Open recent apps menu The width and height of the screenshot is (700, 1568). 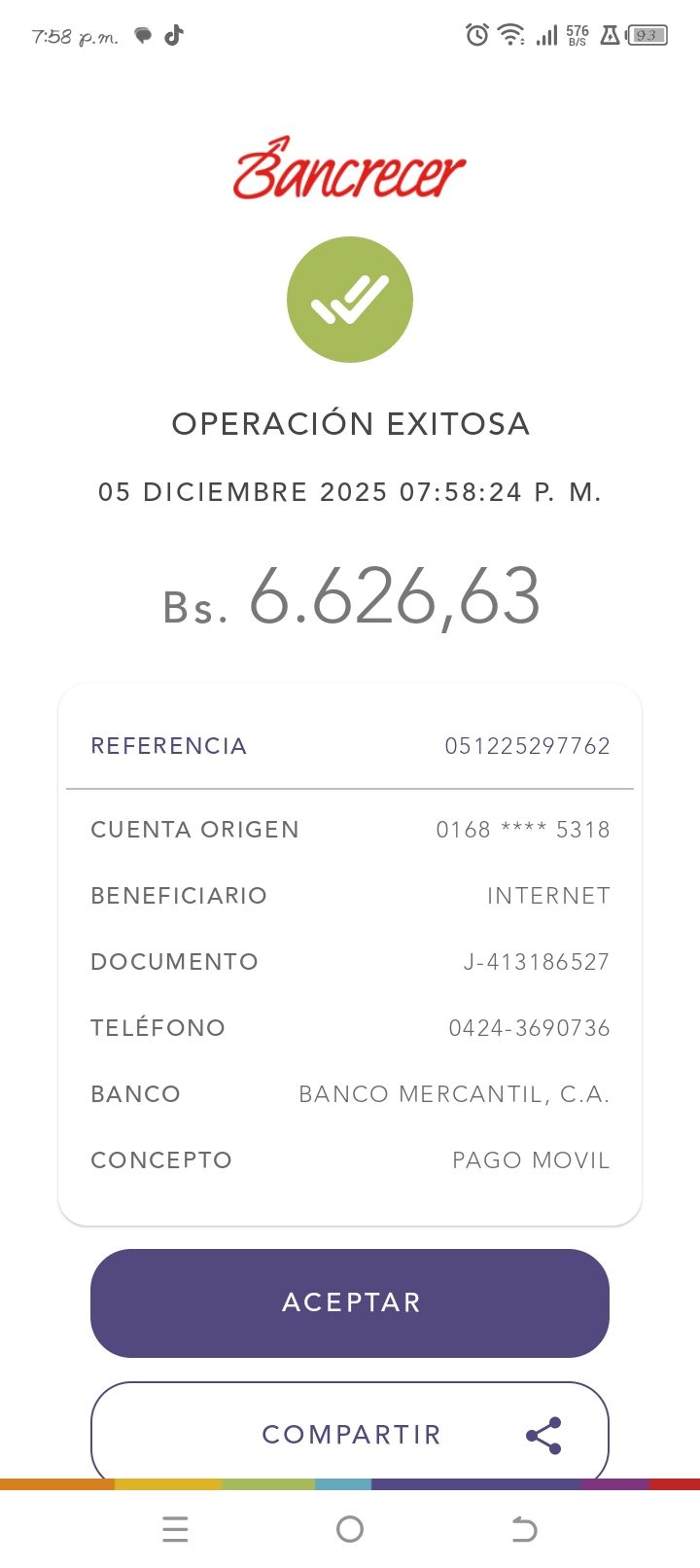point(175,1529)
